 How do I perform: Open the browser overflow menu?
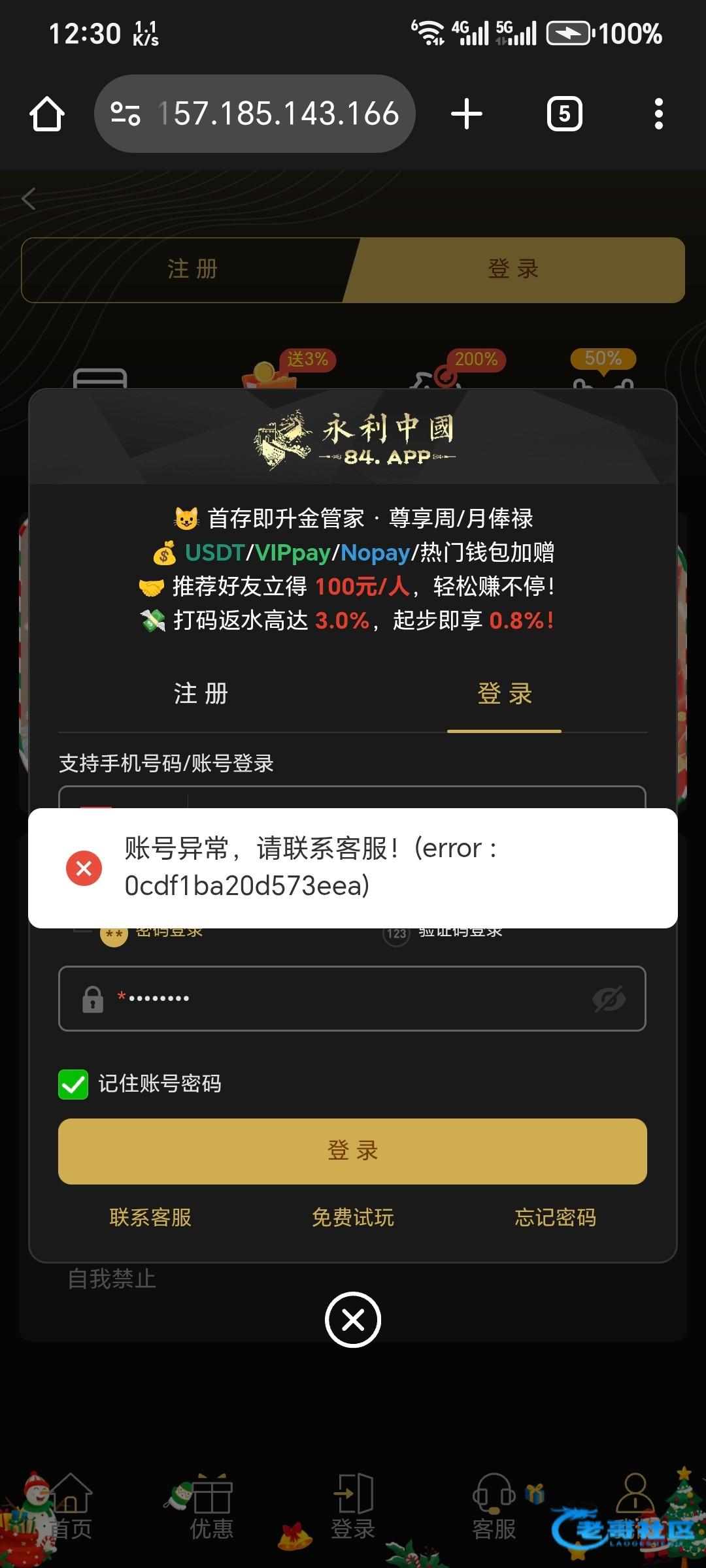pyautogui.click(x=658, y=114)
